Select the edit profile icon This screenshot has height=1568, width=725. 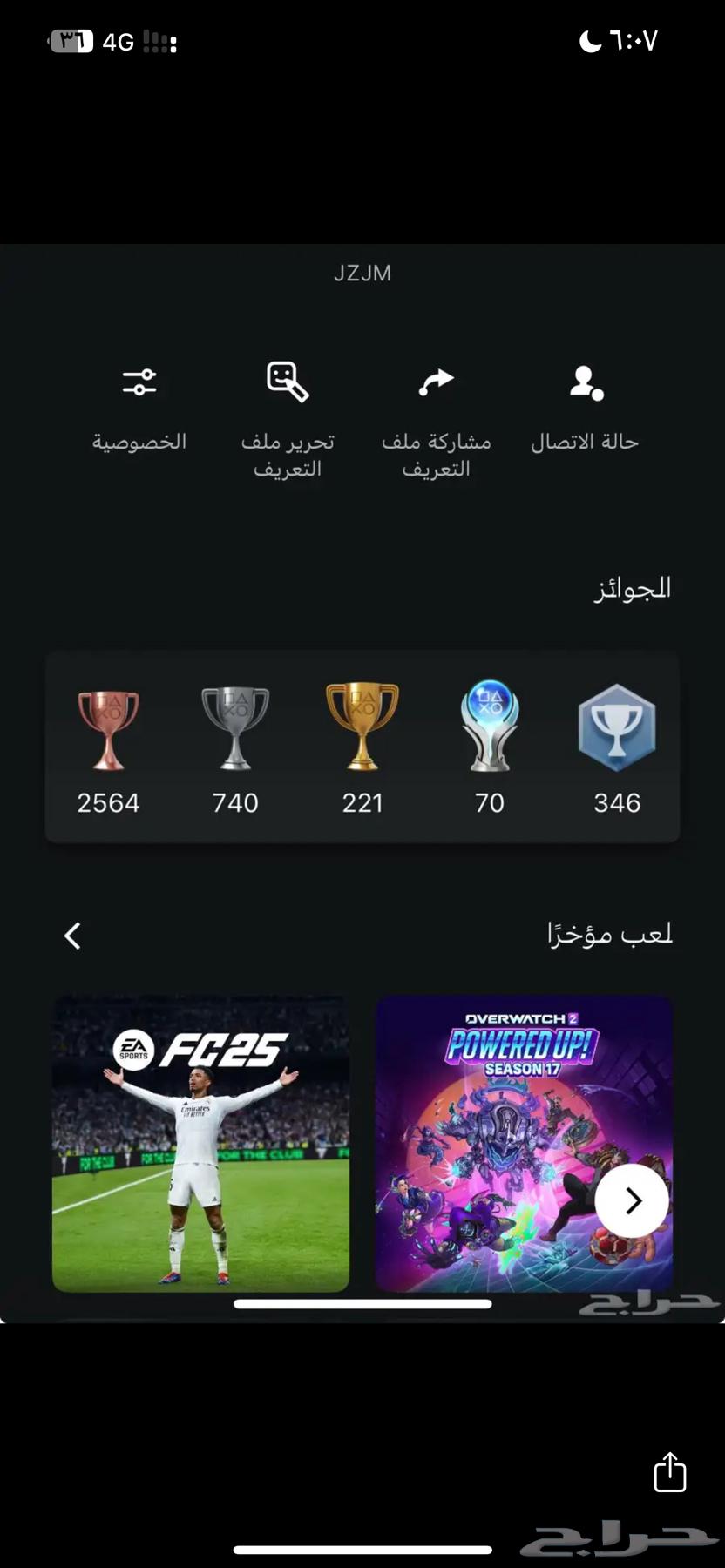click(x=286, y=381)
